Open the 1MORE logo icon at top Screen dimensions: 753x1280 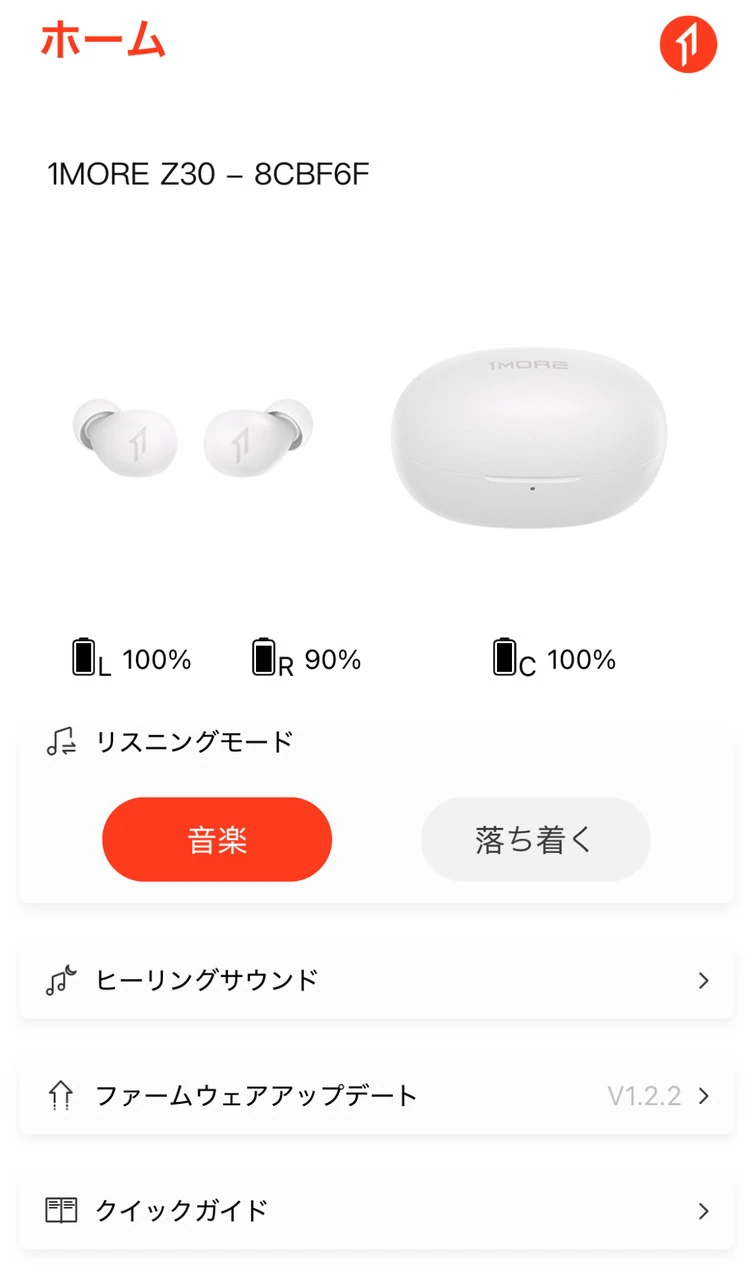click(688, 45)
